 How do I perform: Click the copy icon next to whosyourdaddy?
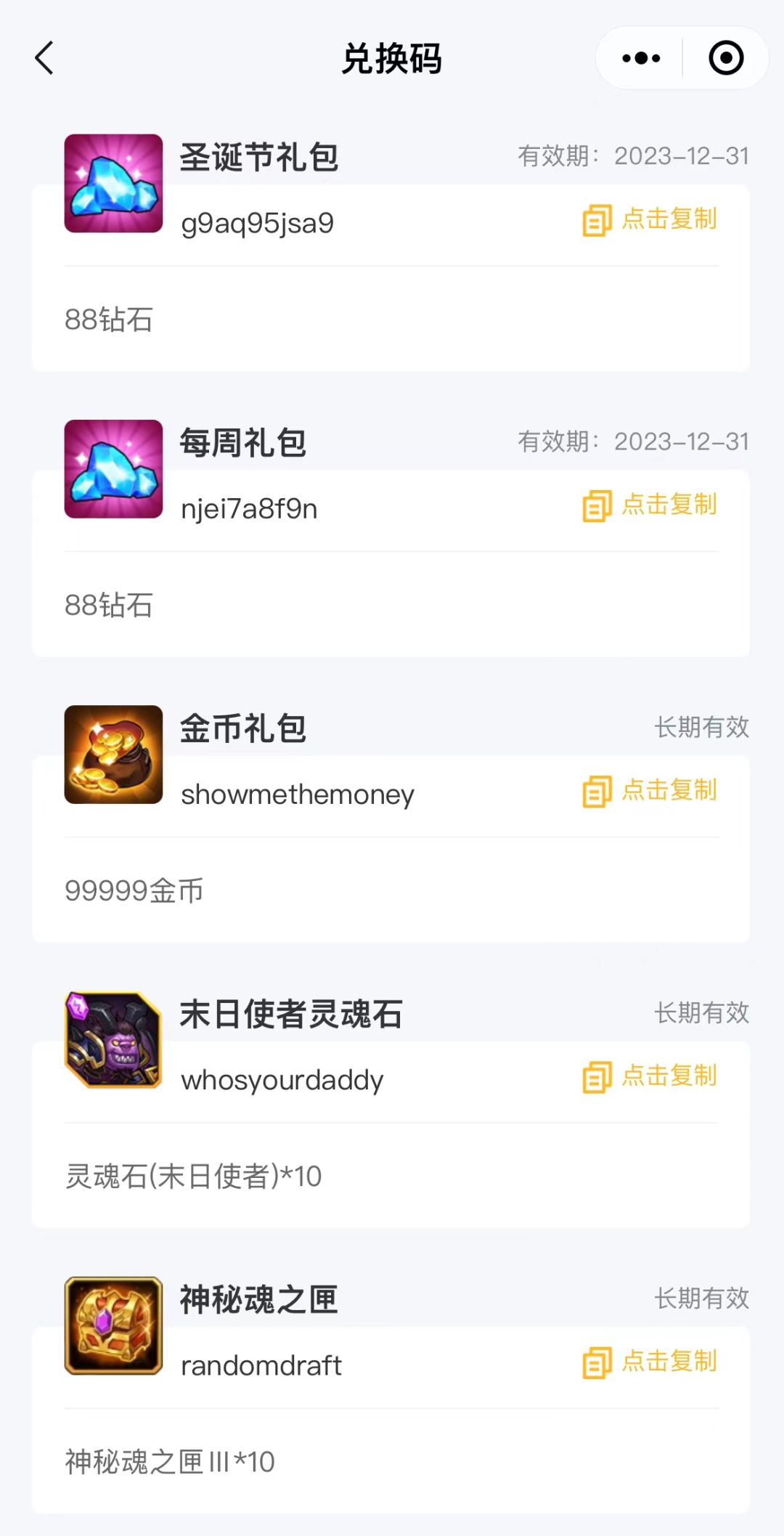click(x=595, y=1079)
